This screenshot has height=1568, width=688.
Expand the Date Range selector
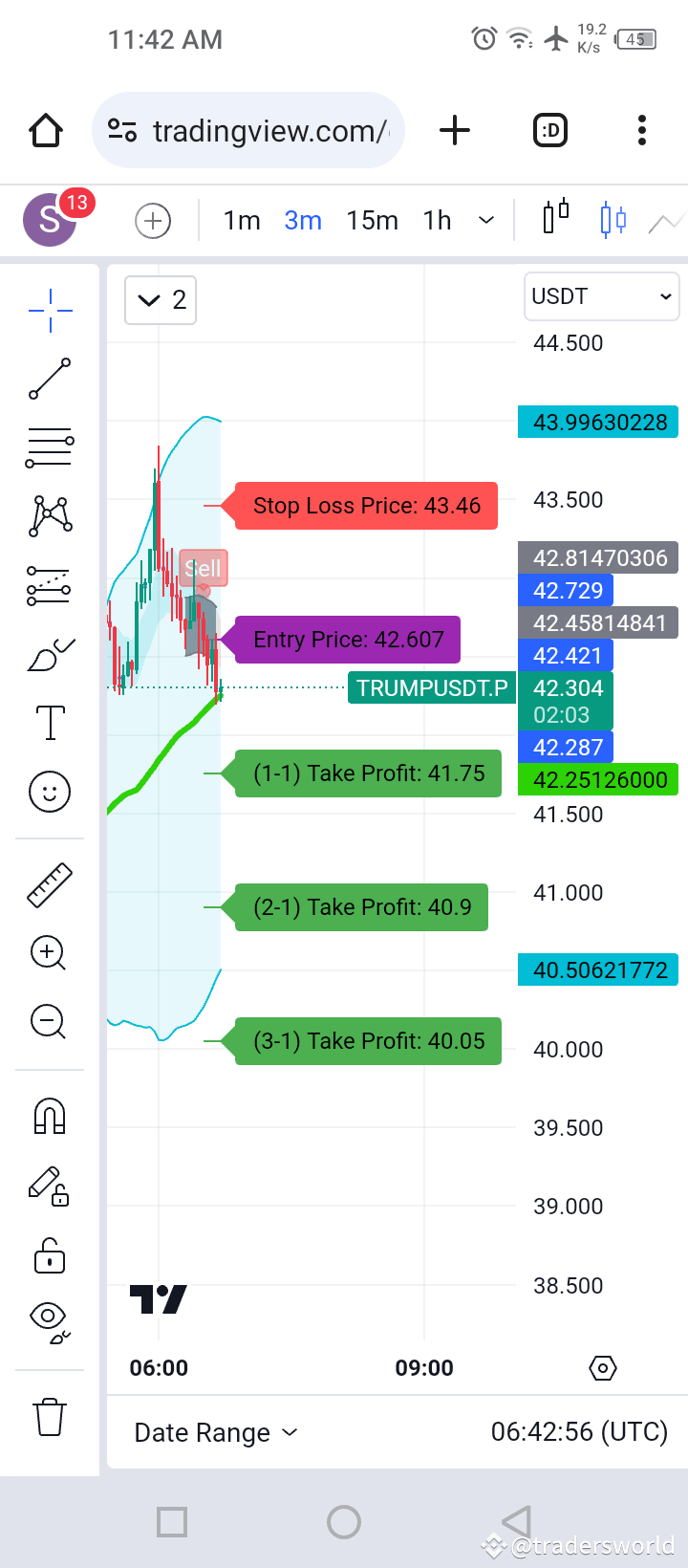[215, 1432]
